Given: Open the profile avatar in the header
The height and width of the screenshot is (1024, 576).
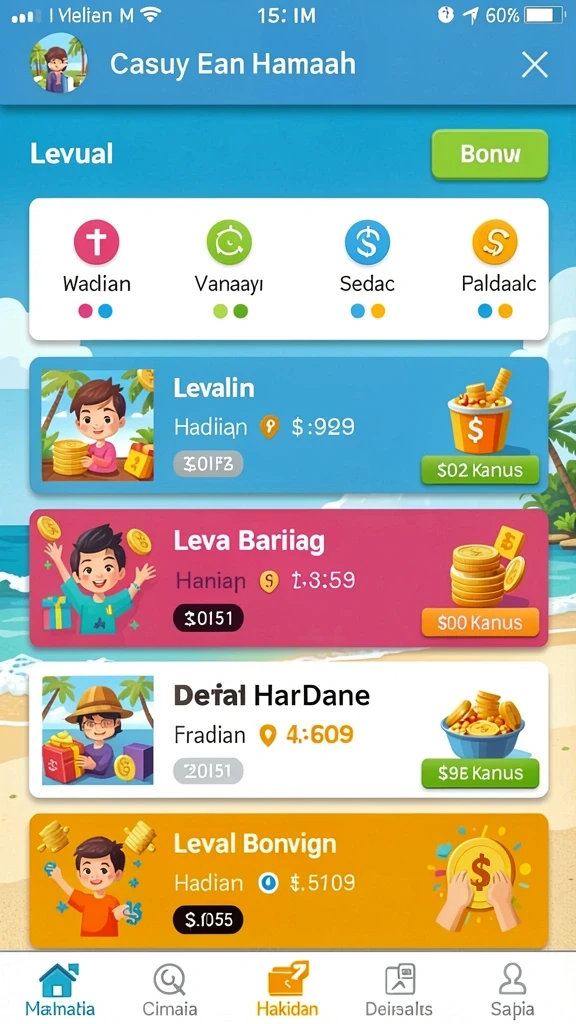Looking at the screenshot, I should 58,64.
